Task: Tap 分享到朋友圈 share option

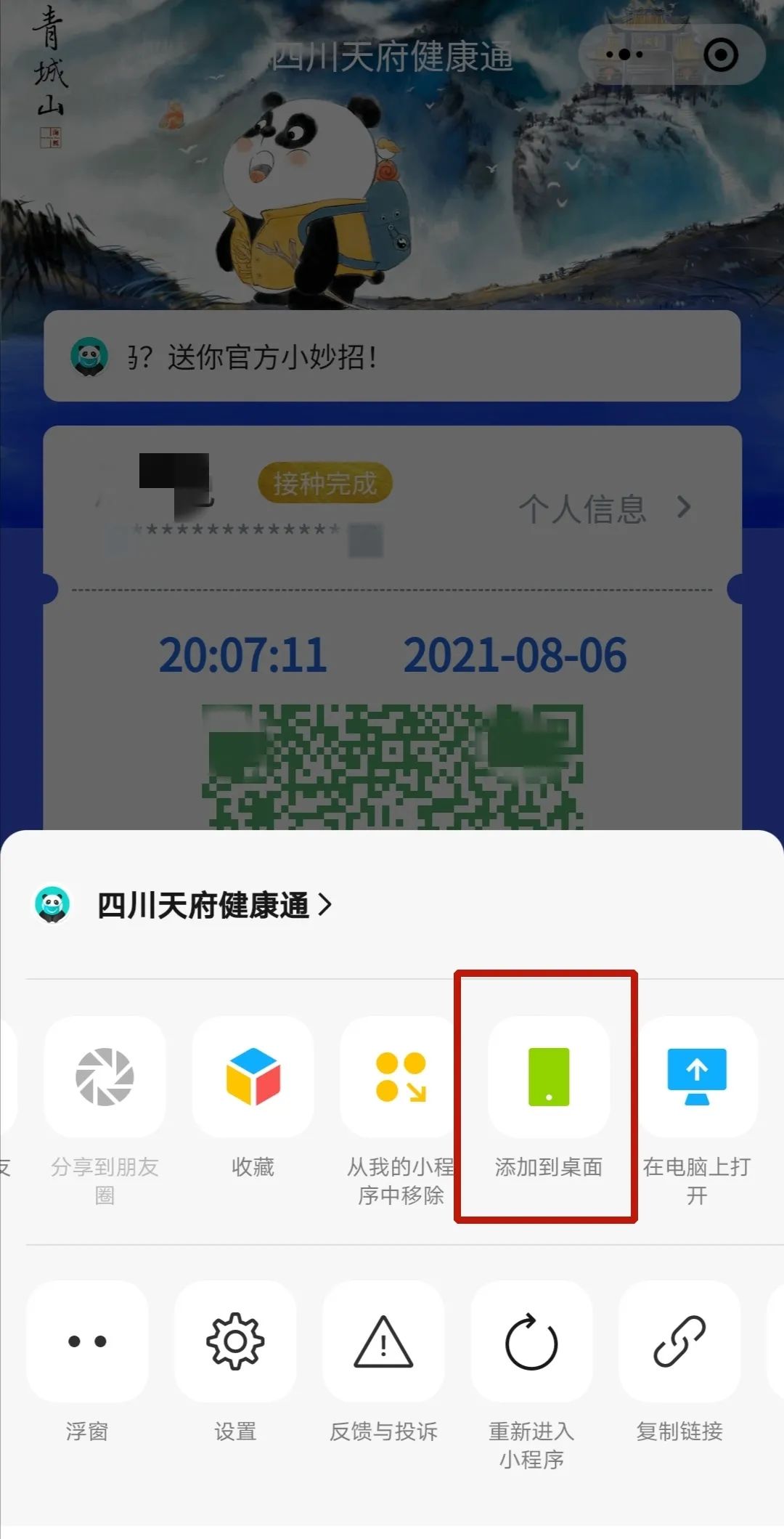Action: pos(105,1077)
